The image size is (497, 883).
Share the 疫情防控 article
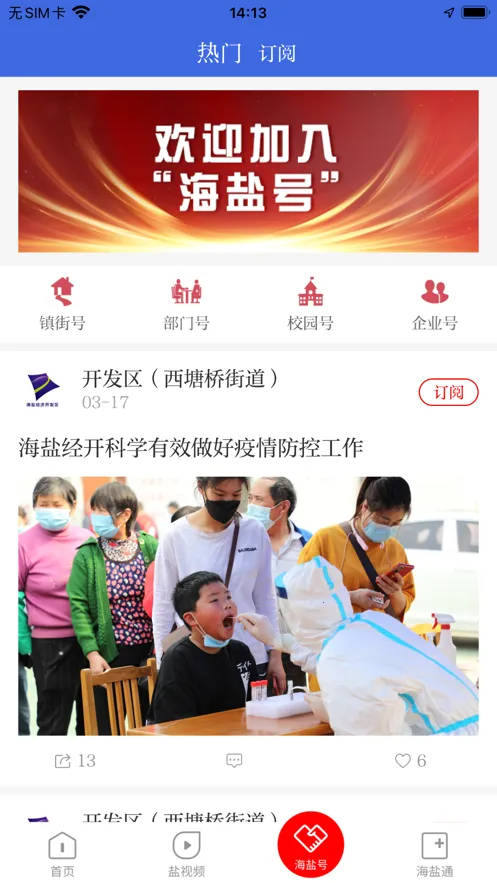(x=75, y=761)
